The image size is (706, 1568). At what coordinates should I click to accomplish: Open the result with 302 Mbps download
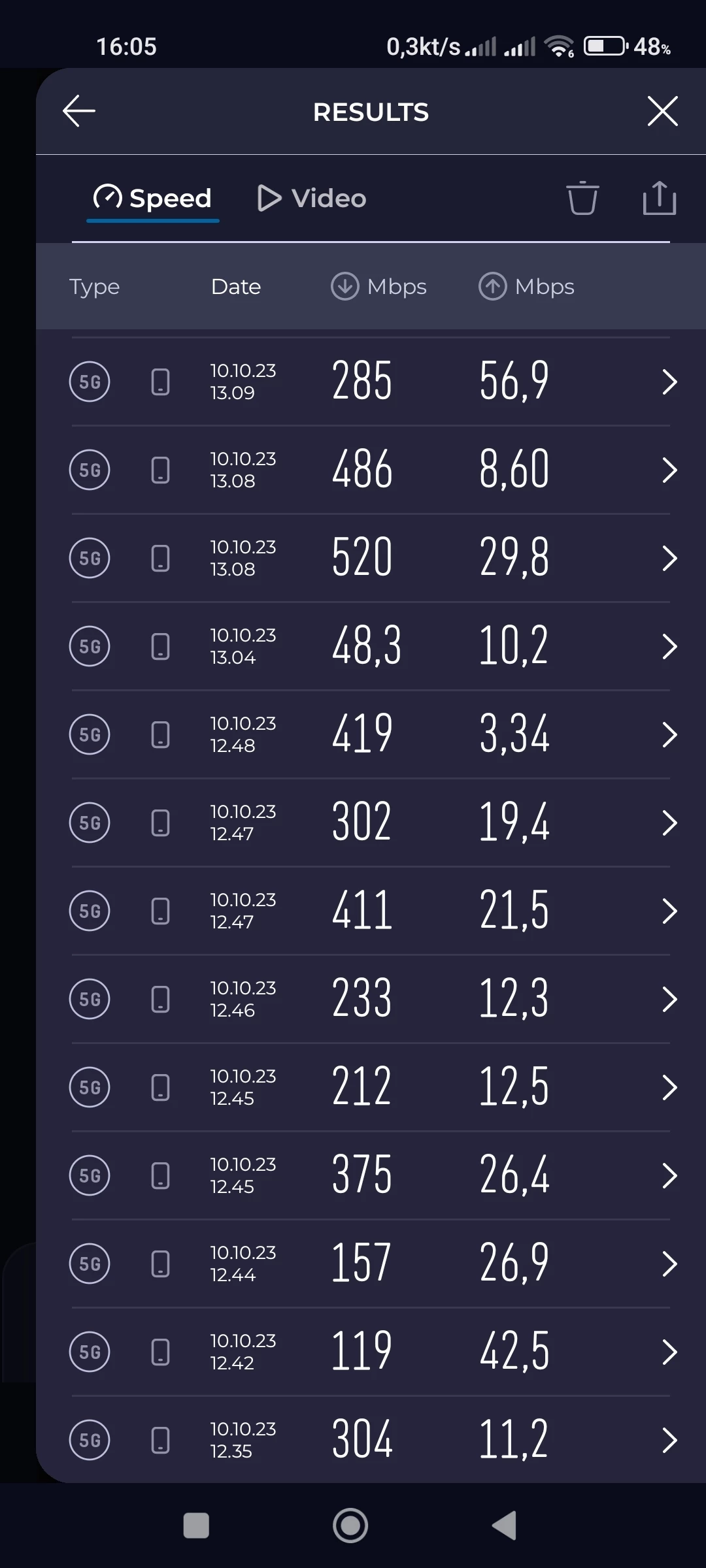click(371, 823)
